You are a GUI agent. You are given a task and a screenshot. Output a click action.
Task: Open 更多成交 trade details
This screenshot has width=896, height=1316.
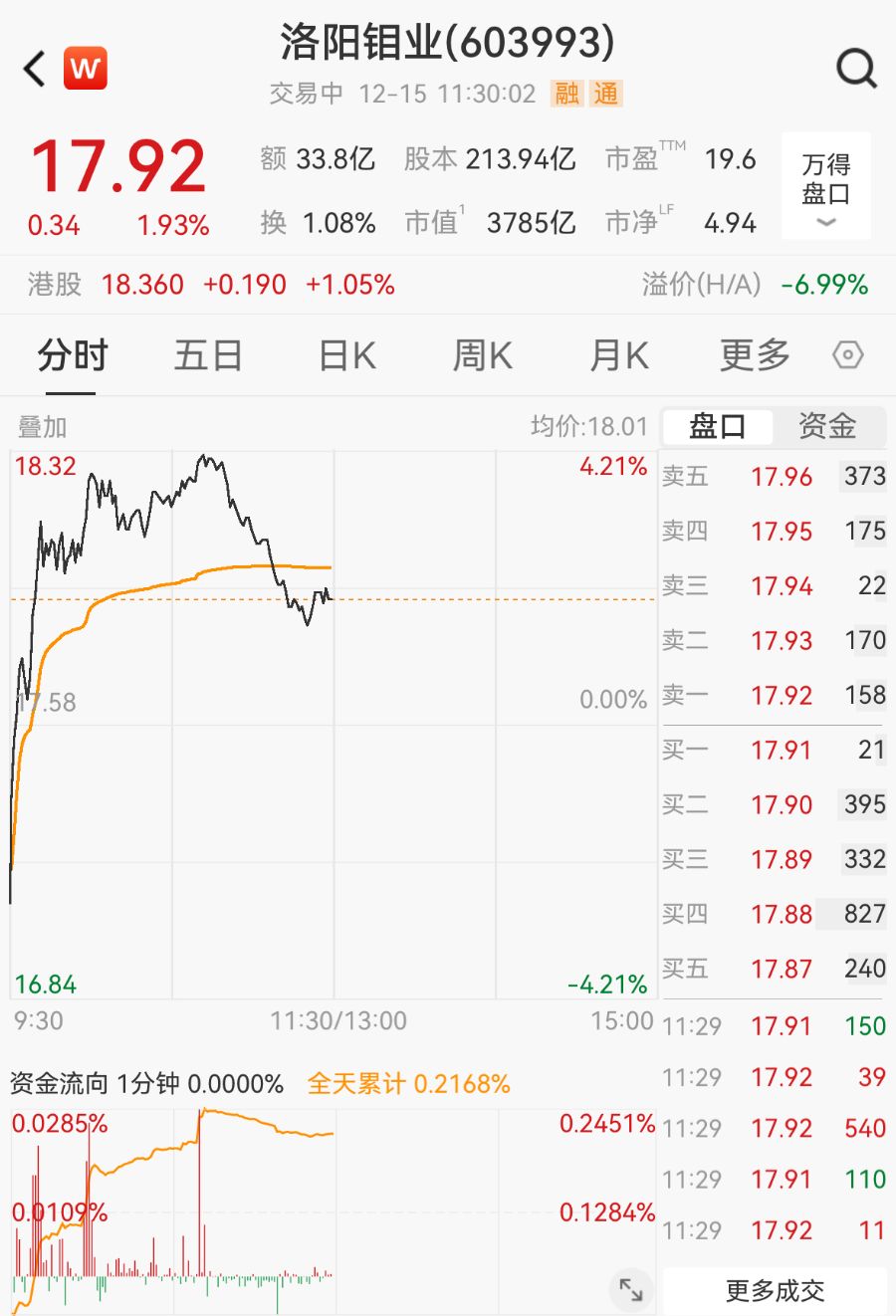775,1291
